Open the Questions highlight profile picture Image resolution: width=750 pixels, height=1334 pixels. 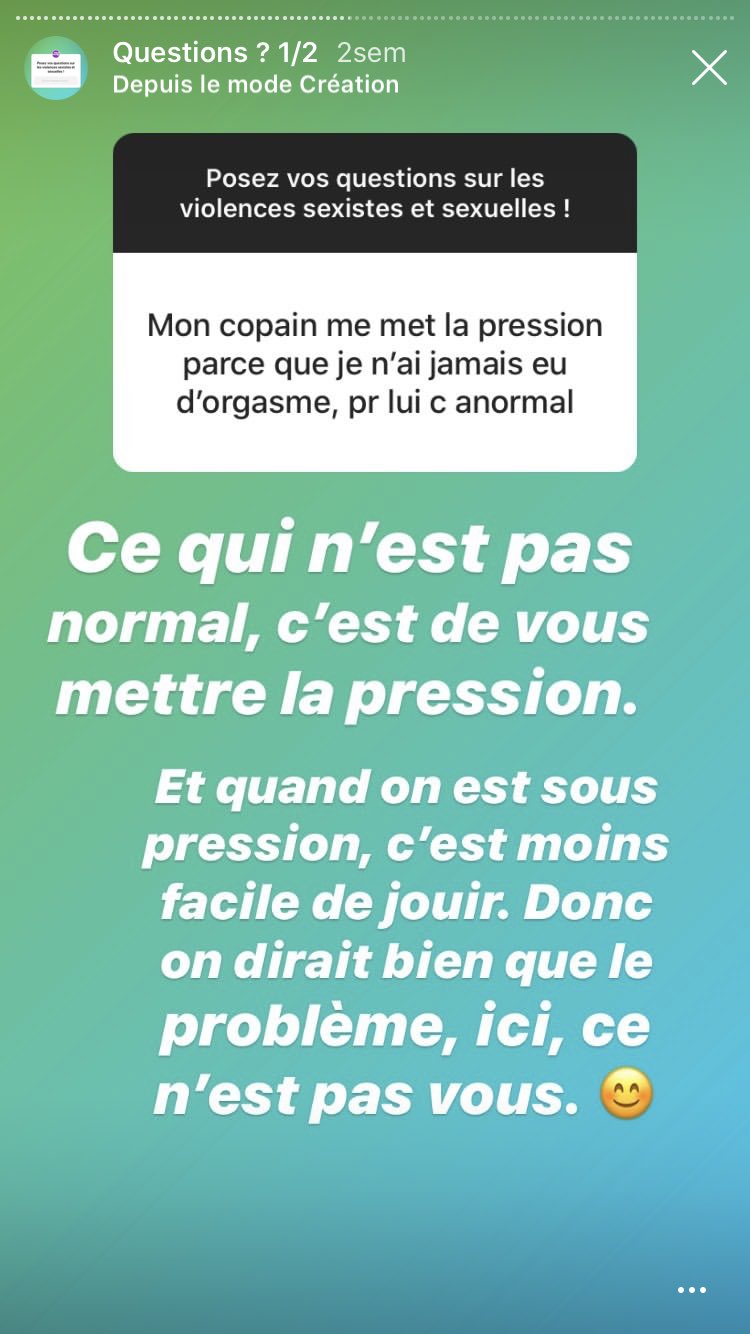pyautogui.click(x=56, y=68)
